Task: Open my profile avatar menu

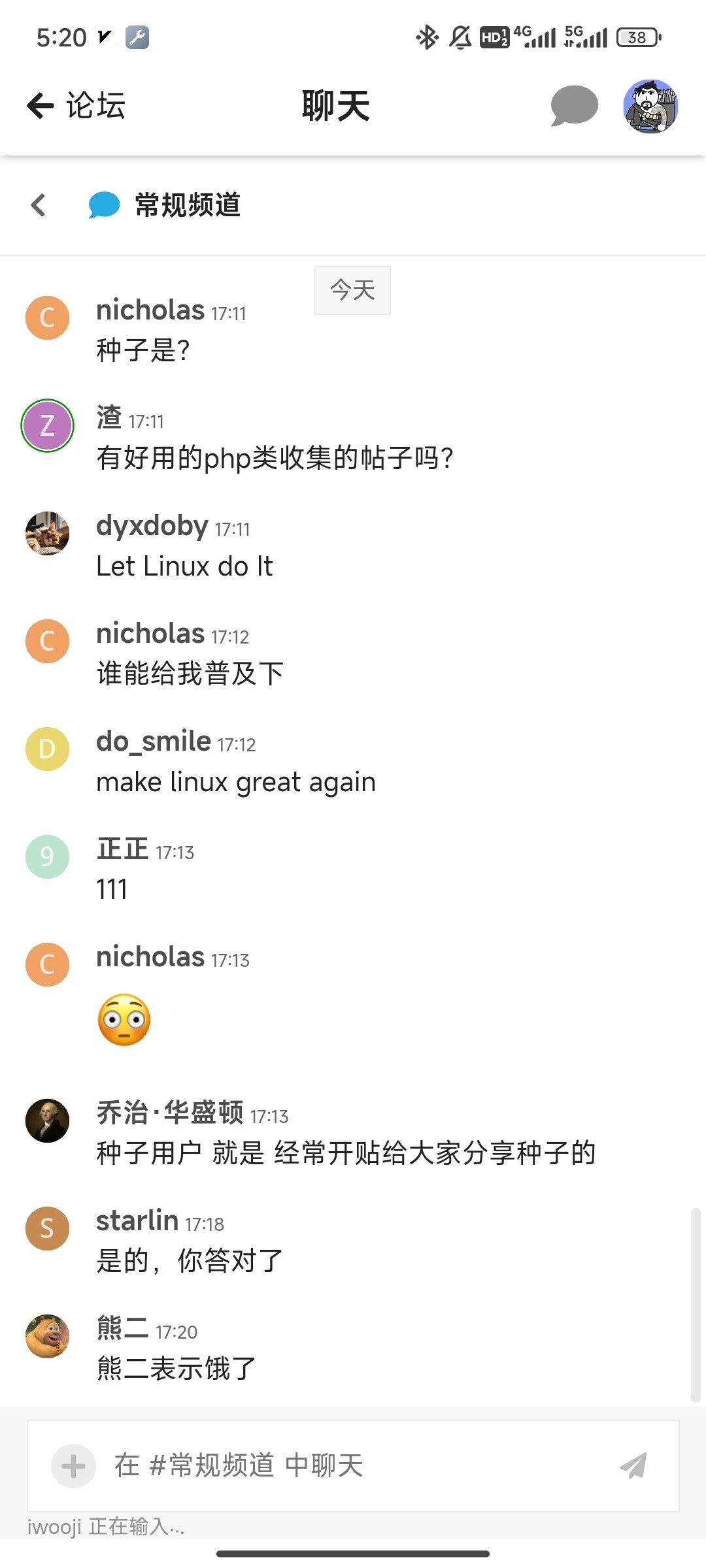Action: (650, 106)
